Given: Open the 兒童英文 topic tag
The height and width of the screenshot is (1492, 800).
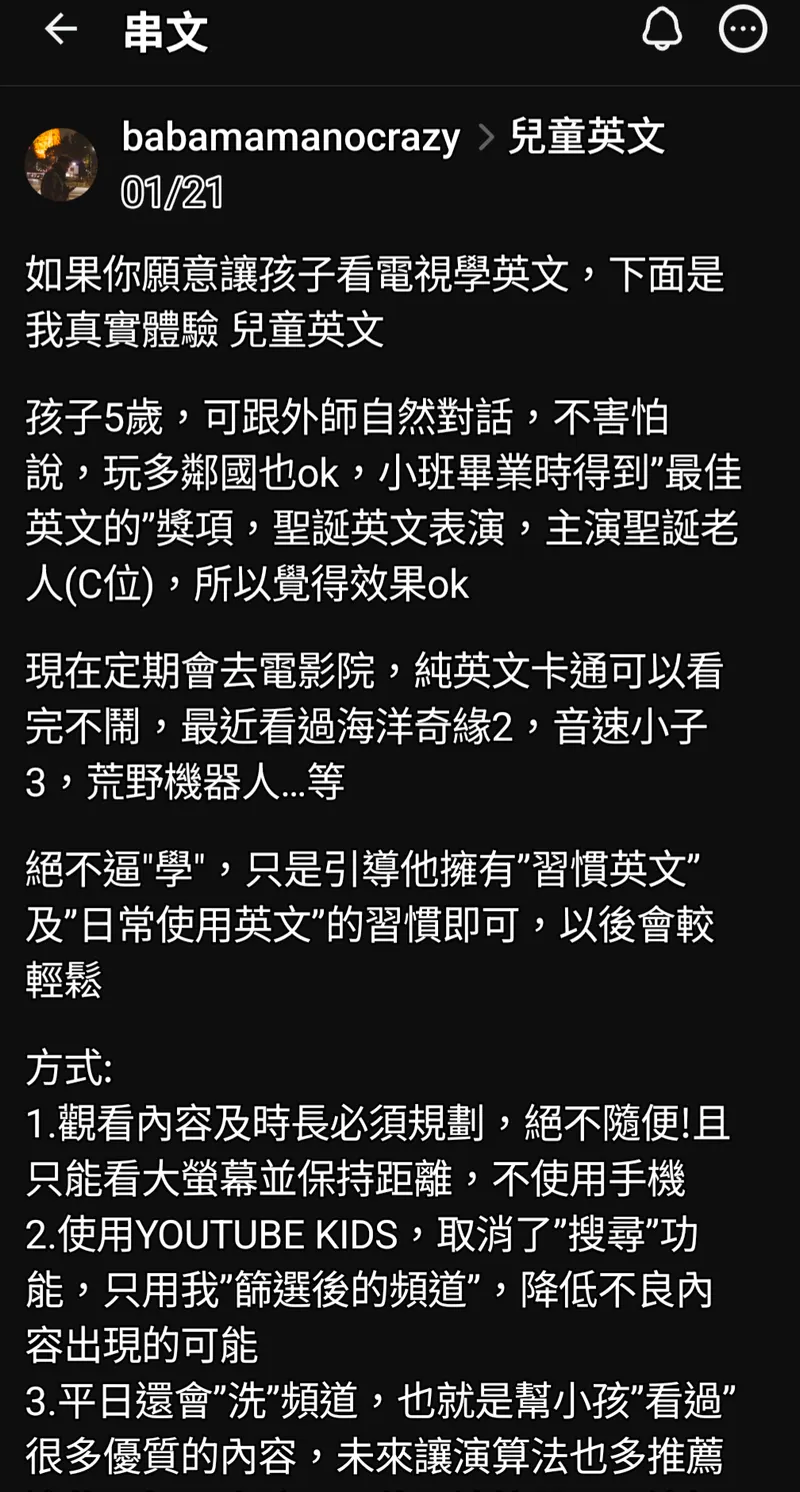Looking at the screenshot, I should pos(586,137).
